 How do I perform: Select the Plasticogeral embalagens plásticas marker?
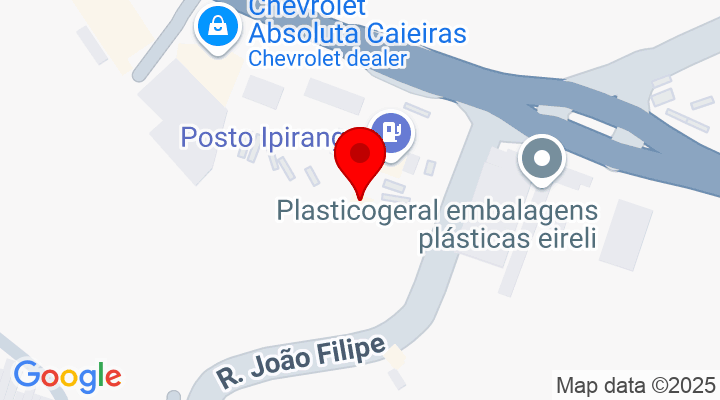click(543, 160)
